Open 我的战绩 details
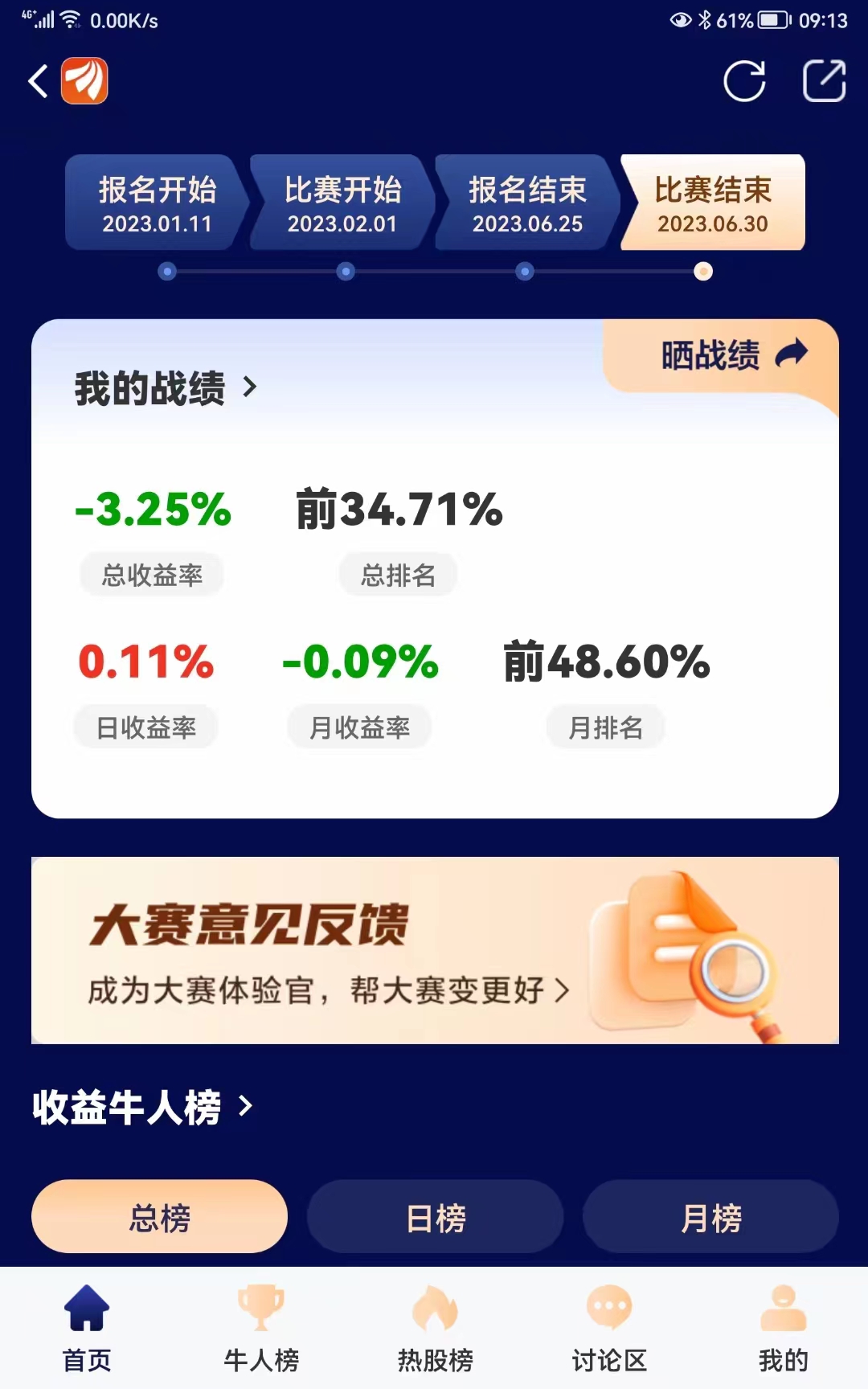The width and height of the screenshot is (868, 1389). [x=165, y=388]
